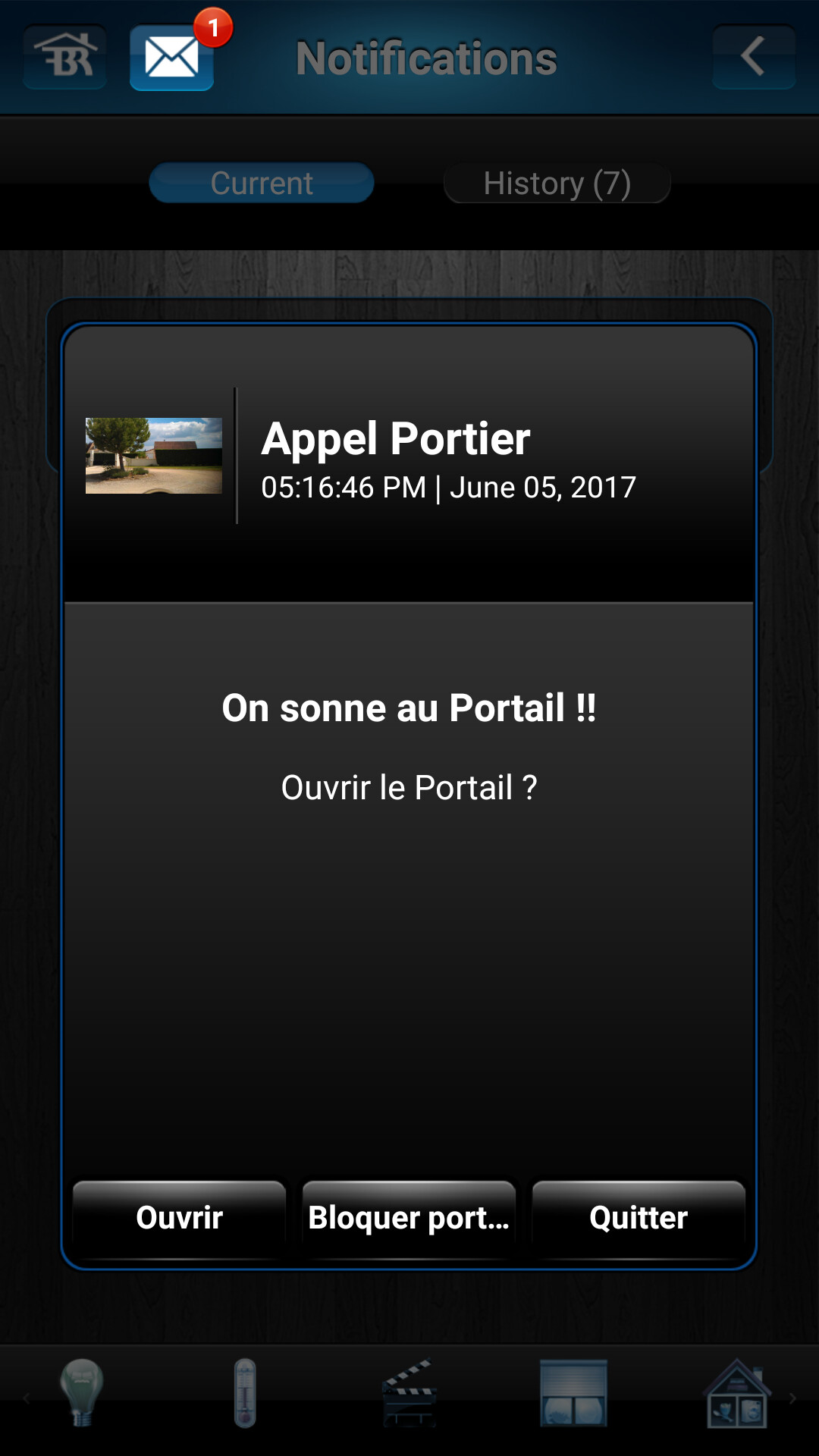This screenshot has height=1456, width=819.
Task: Dismiss the alert with Quitter
Action: 639,1218
